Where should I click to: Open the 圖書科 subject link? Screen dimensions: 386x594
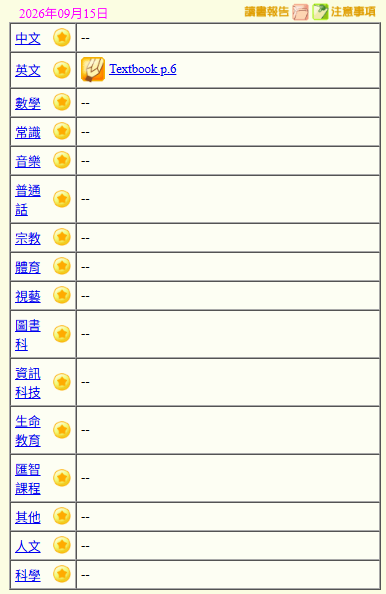[28, 335]
